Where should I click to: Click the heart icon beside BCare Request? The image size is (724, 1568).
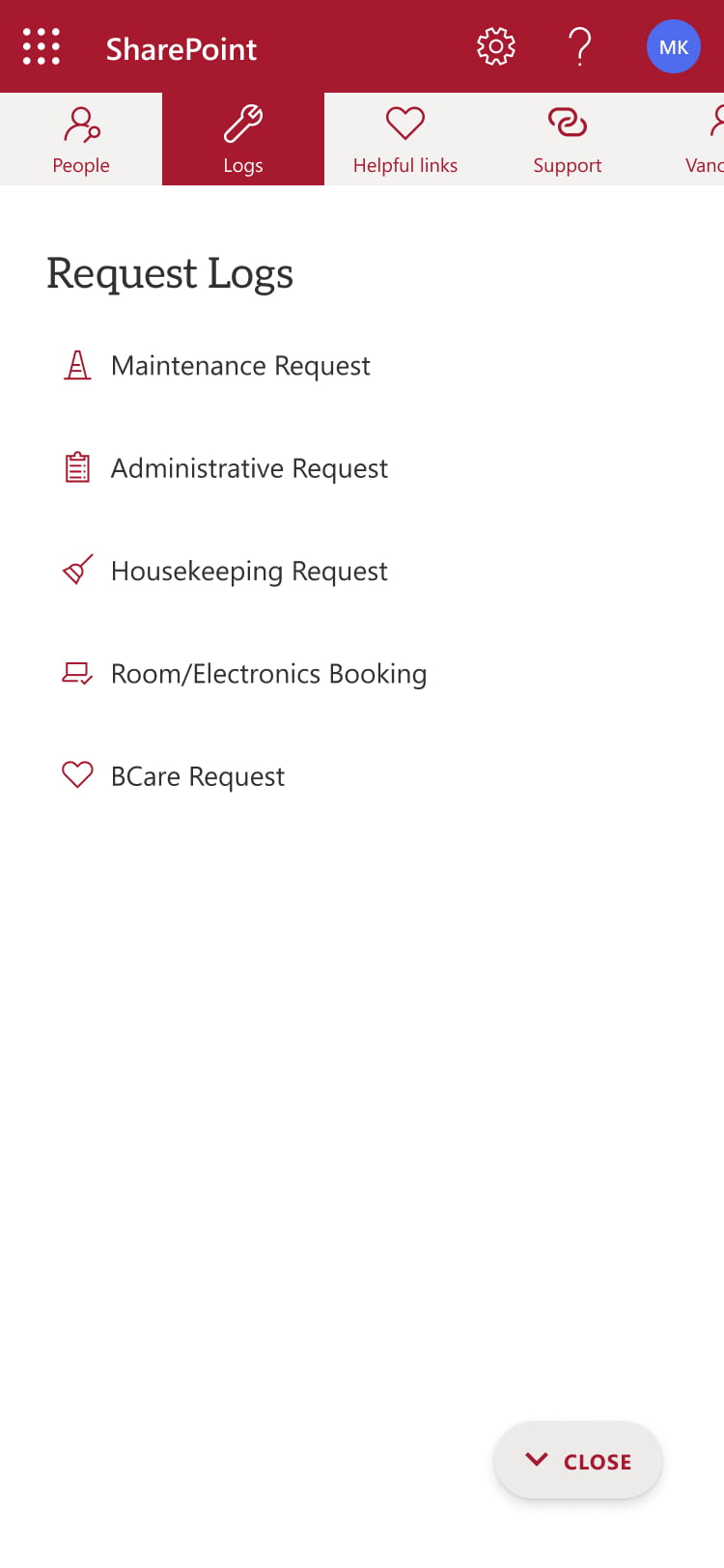point(77,775)
